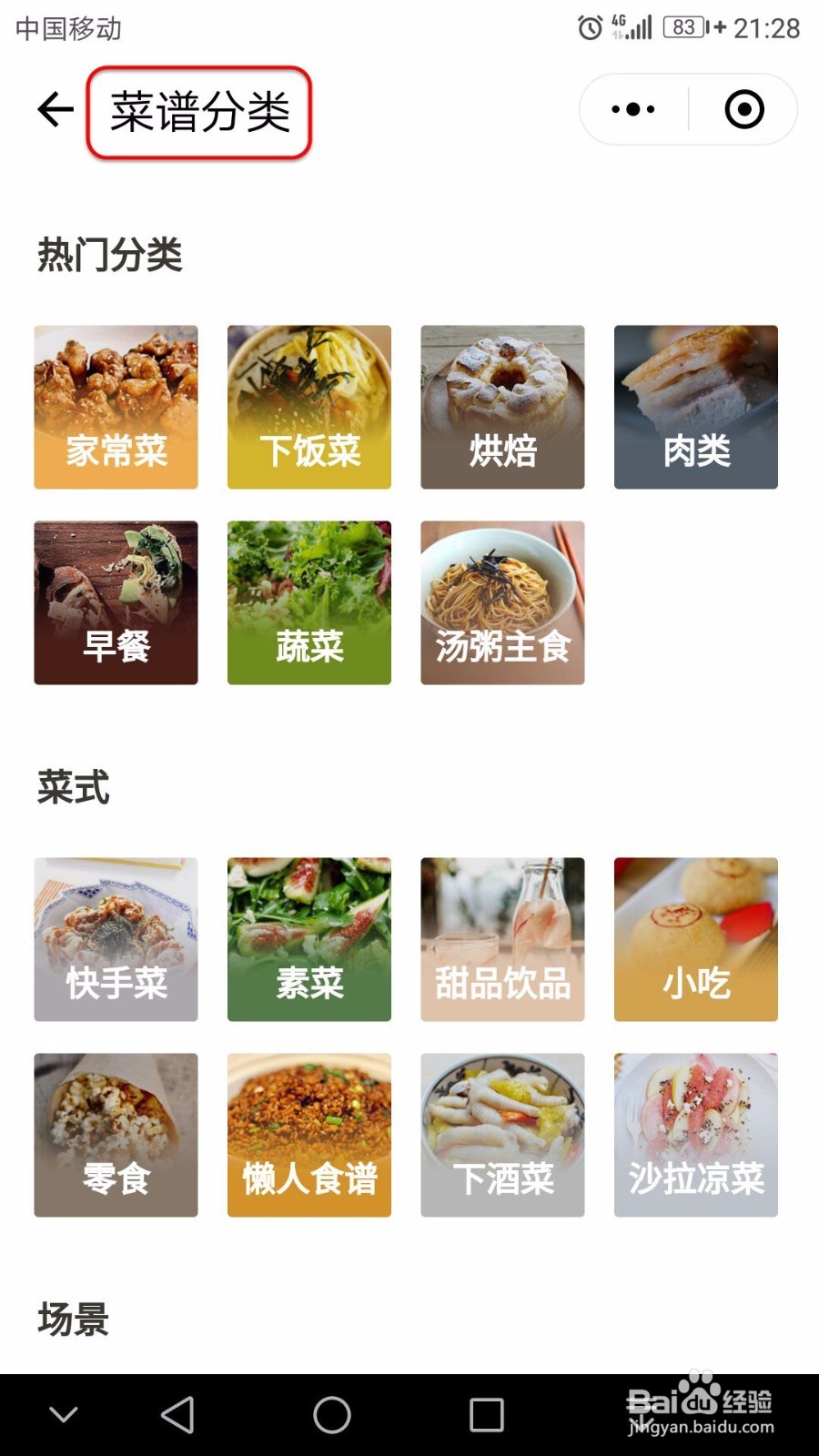Select the 烘焙 baking category

(502, 406)
